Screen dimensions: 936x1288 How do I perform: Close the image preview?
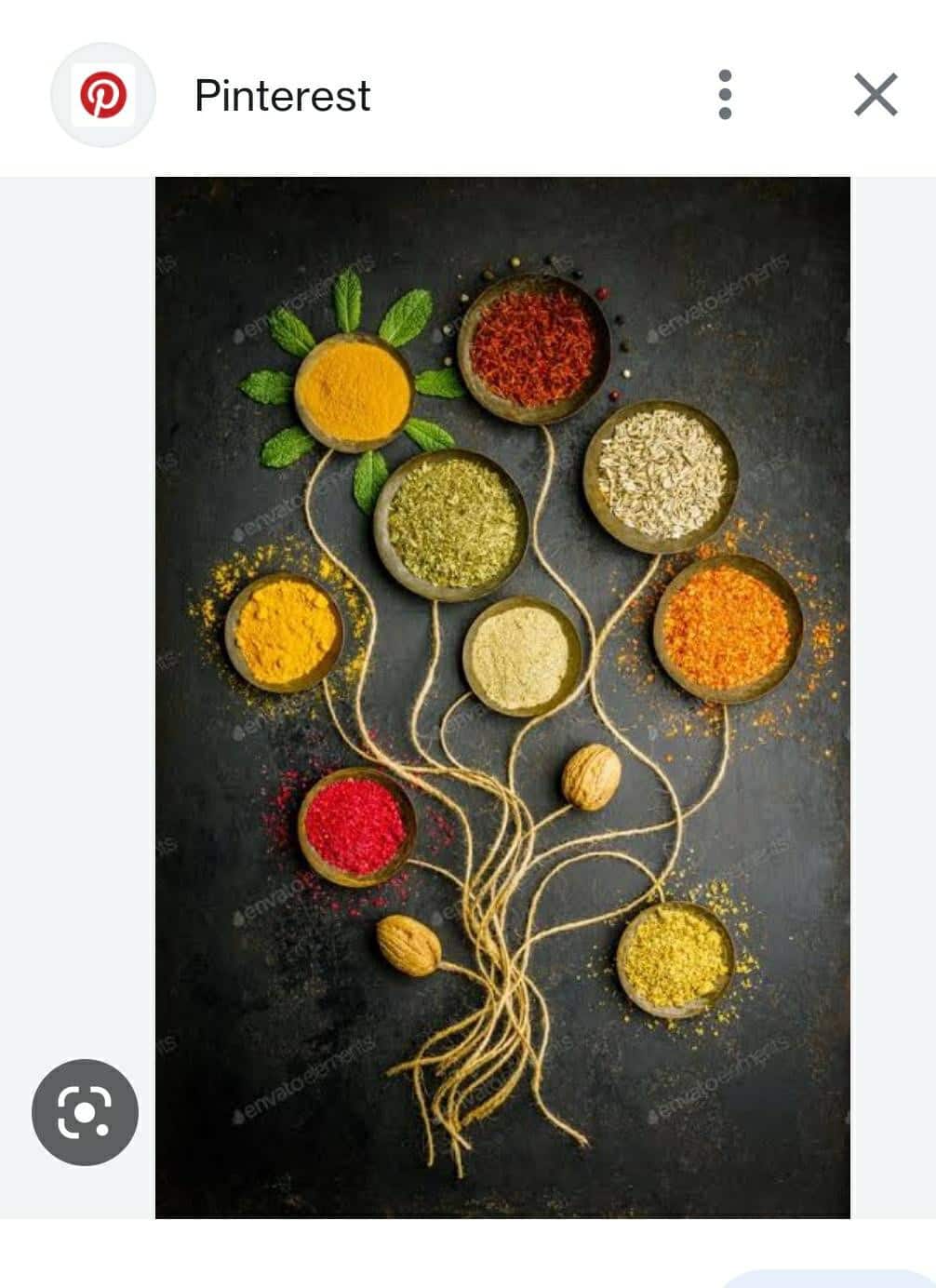pos(875,95)
